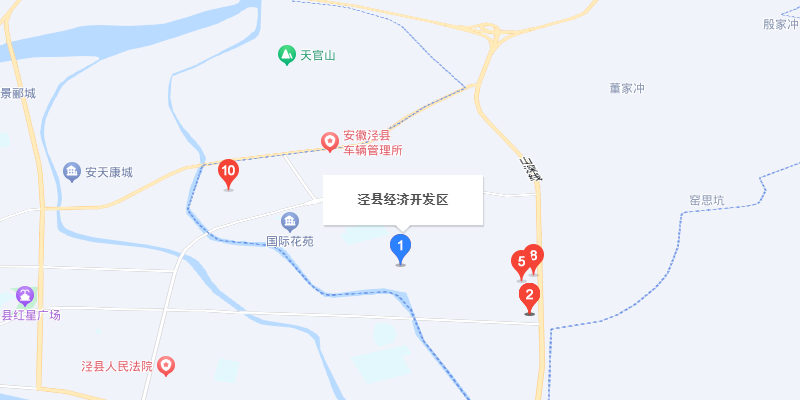Select the 天官山 mountain marker
800x400 pixels.
(x=287, y=55)
